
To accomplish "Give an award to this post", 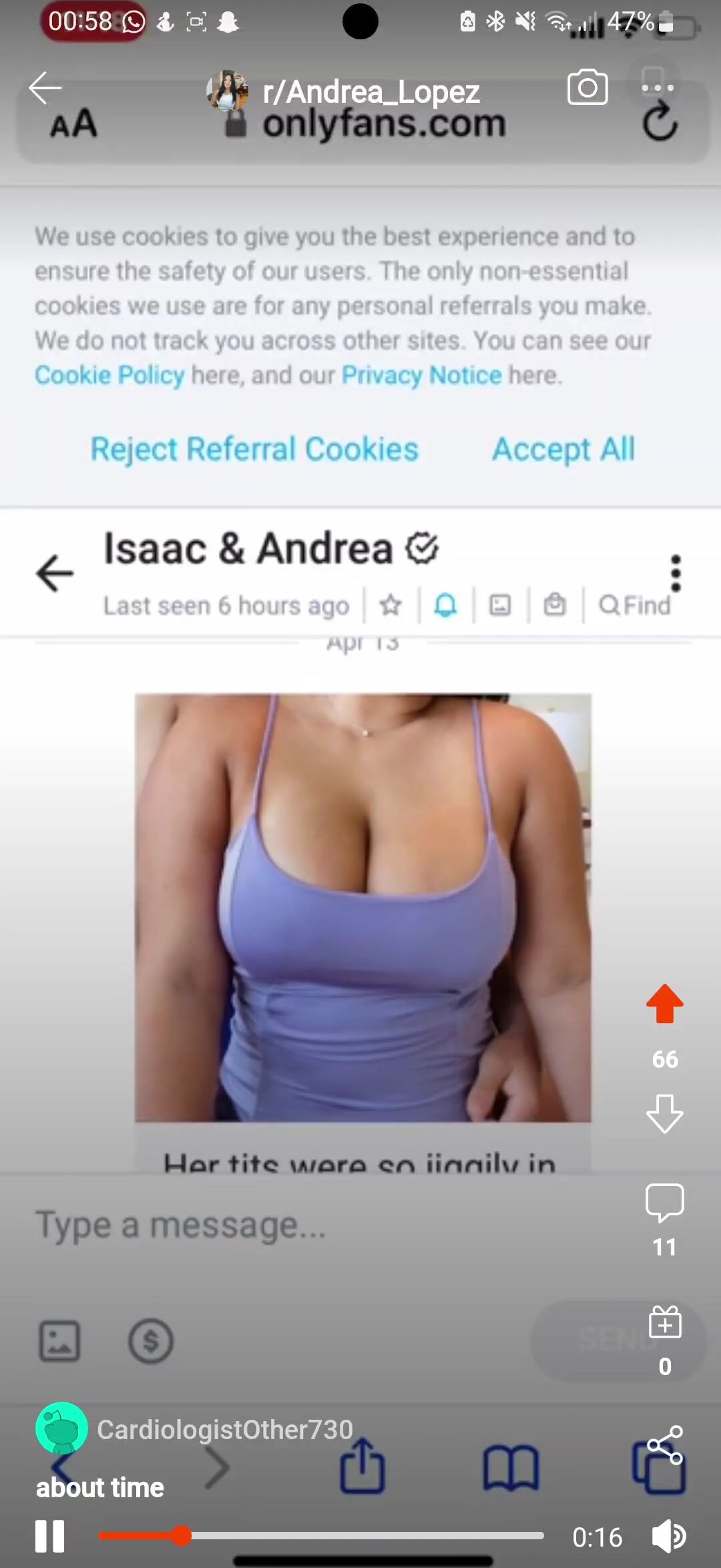I will [664, 1322].
